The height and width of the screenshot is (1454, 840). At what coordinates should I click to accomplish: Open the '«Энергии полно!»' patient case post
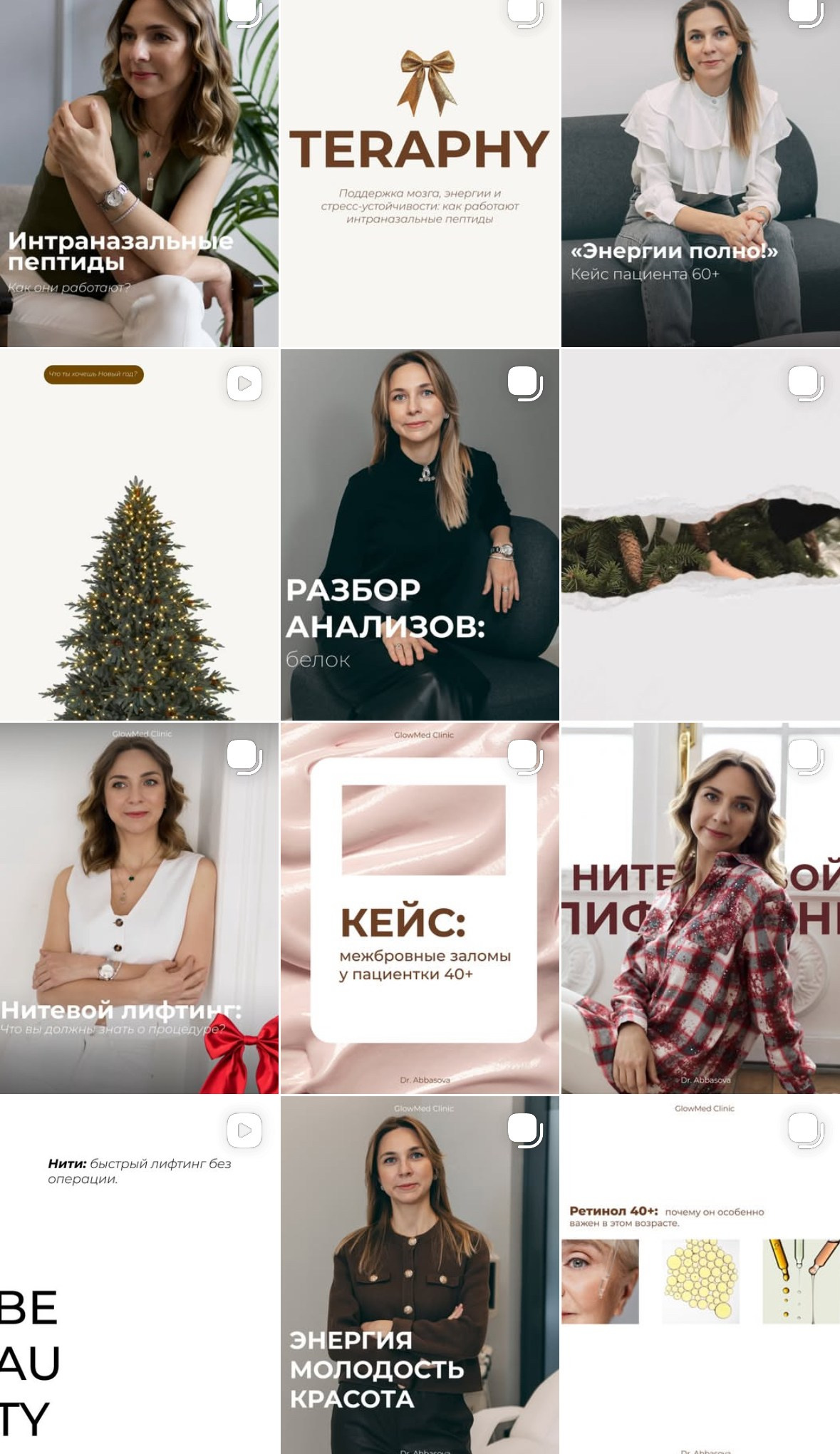click(700, 173)
